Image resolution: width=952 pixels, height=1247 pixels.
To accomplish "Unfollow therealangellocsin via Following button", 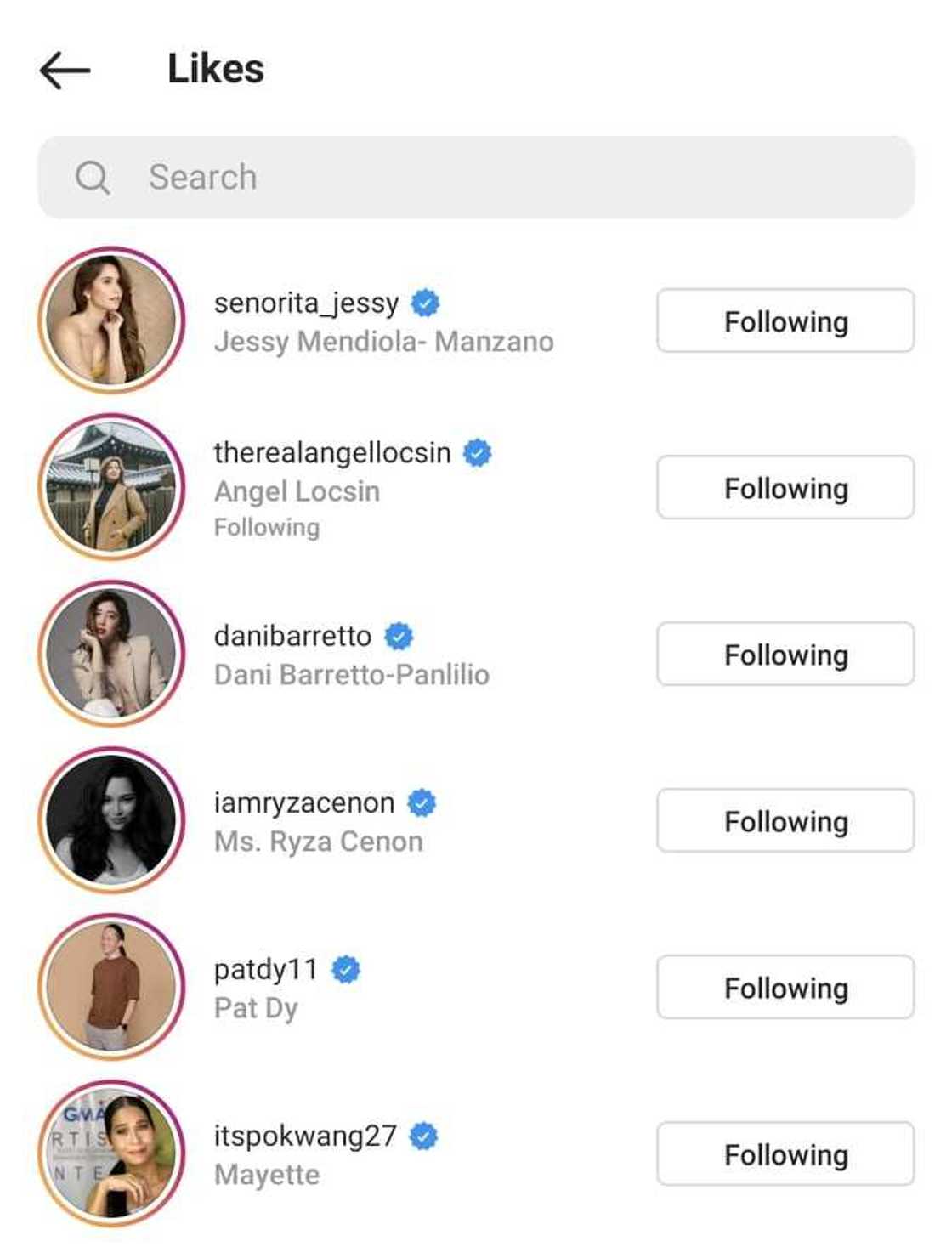I will (785, 488).
